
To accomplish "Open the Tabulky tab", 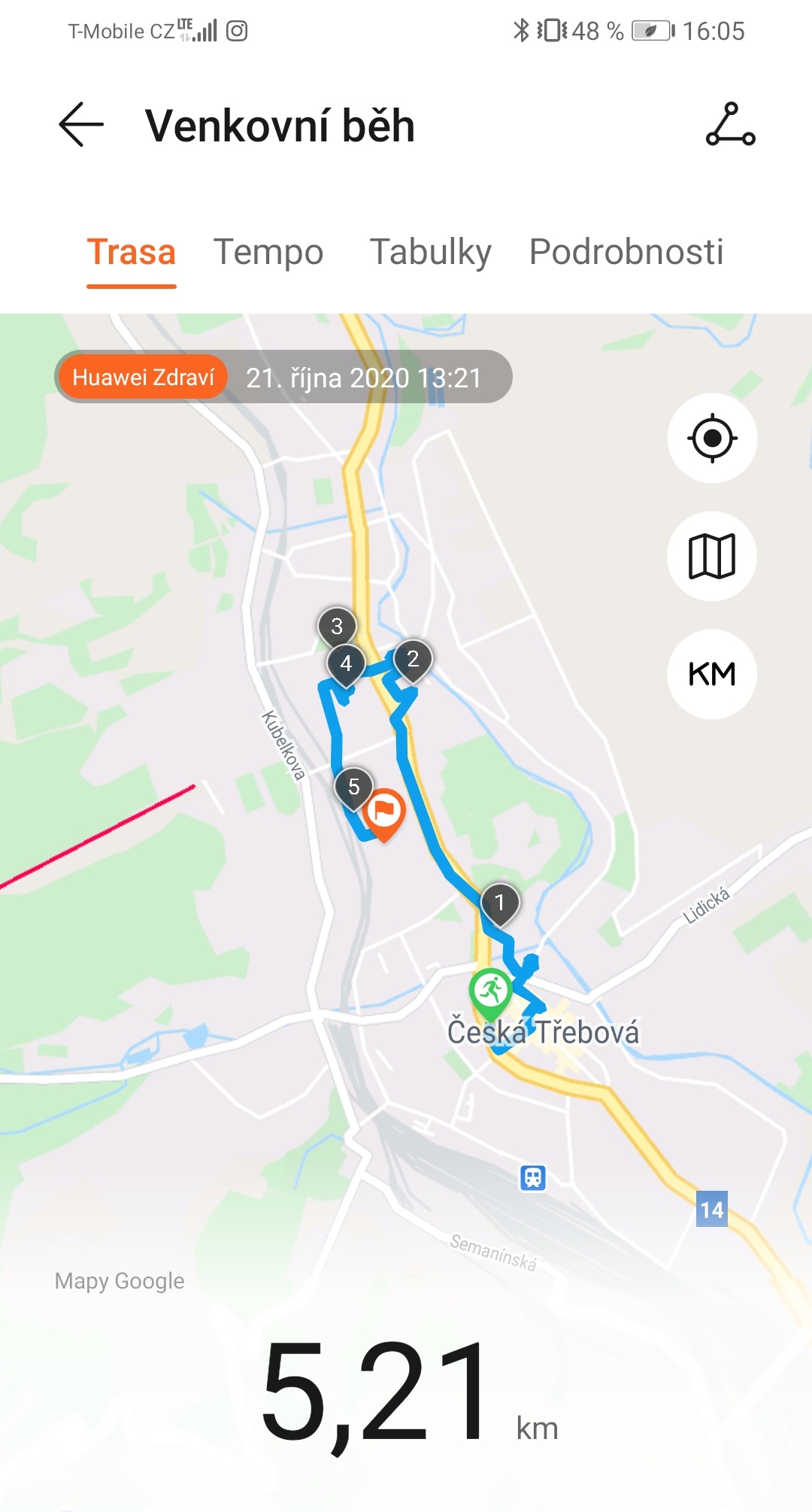I will [430, 252].
